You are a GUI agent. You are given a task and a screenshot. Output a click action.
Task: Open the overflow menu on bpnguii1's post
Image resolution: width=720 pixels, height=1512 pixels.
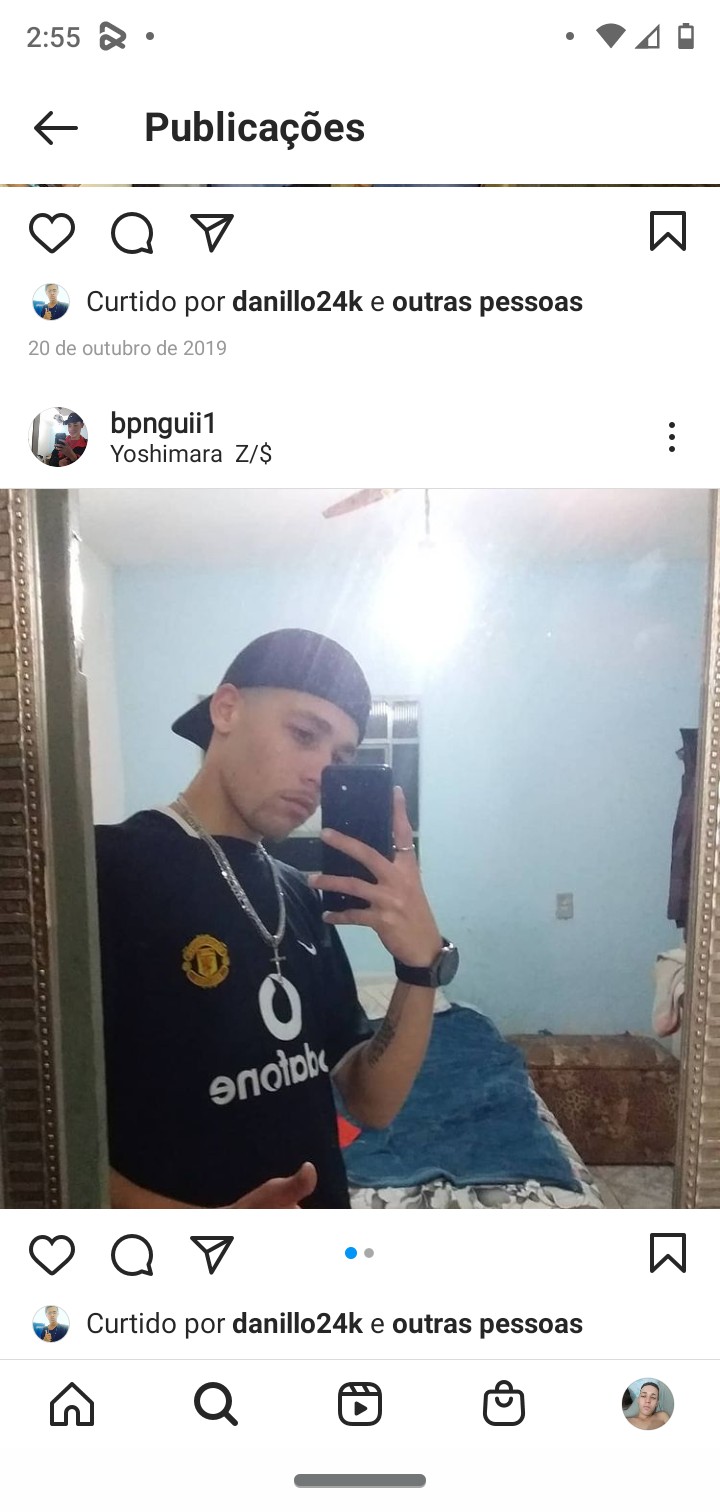point(671,437)
